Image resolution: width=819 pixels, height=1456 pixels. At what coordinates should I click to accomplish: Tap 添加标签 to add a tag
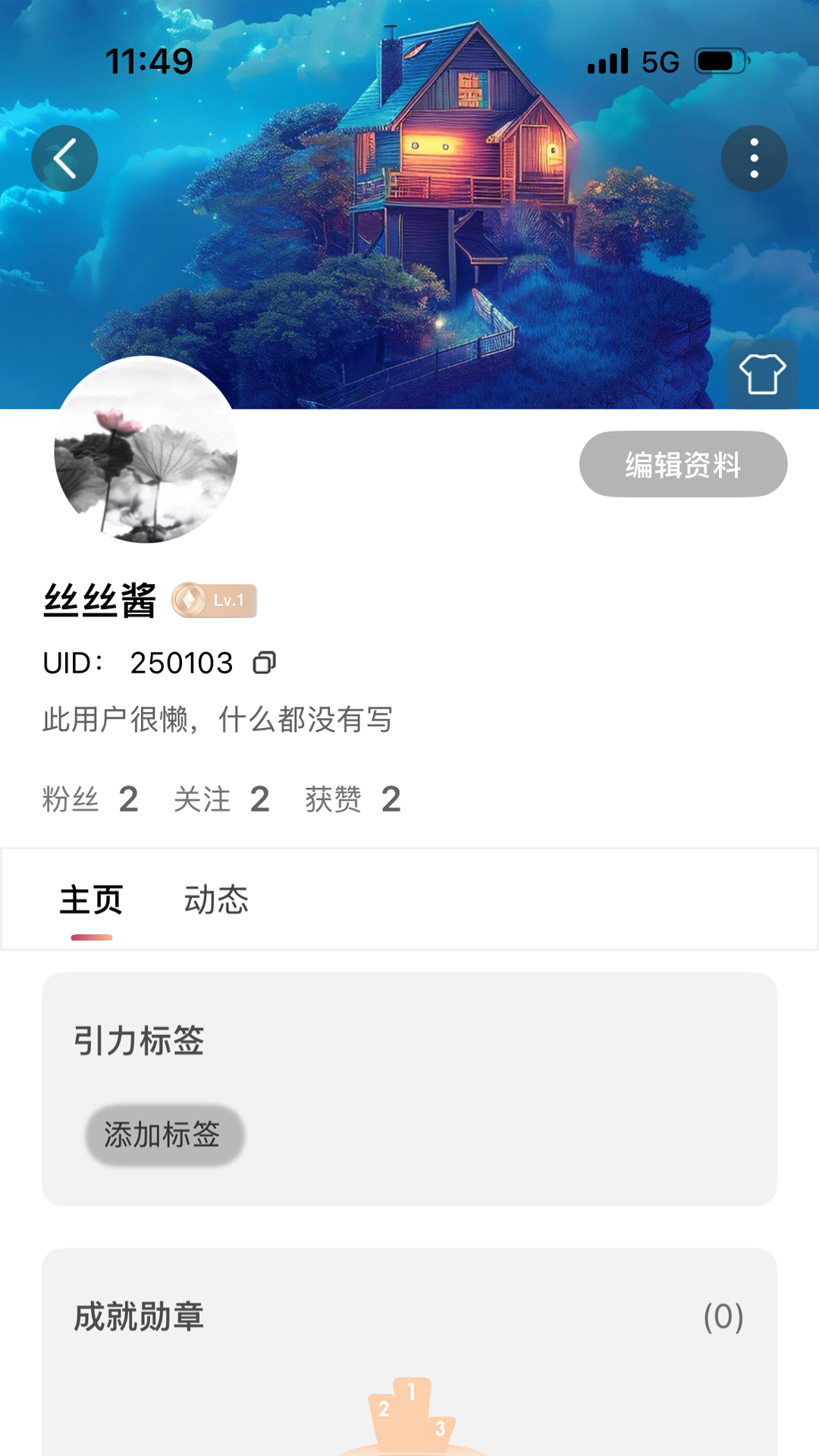point(164,1134)
